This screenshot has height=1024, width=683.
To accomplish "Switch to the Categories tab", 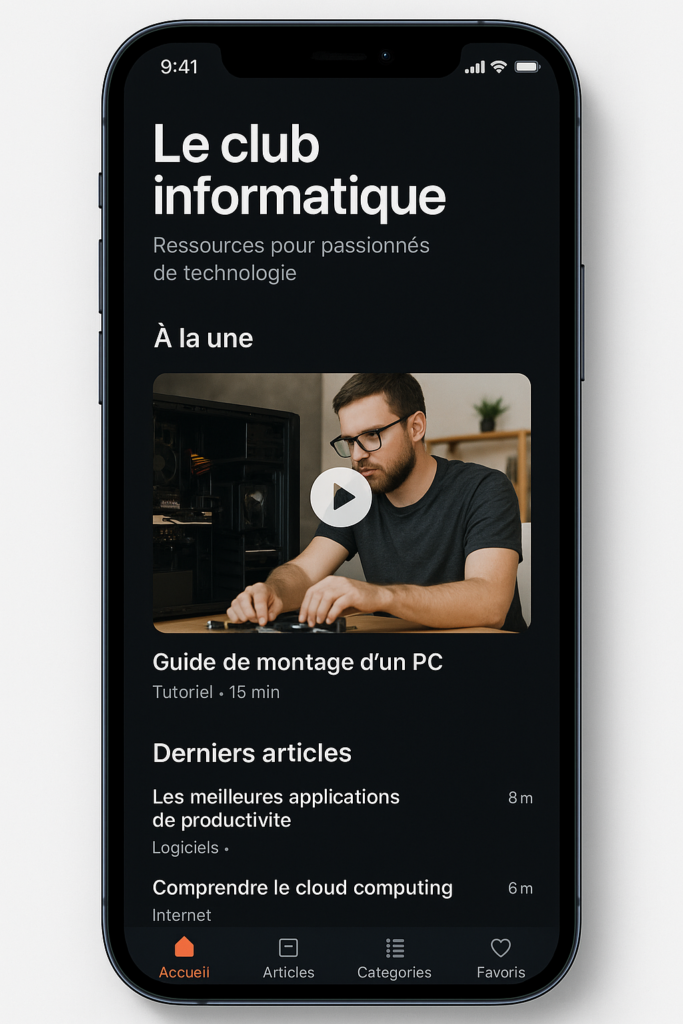I will pyautogui.click(x=394, y=958).
